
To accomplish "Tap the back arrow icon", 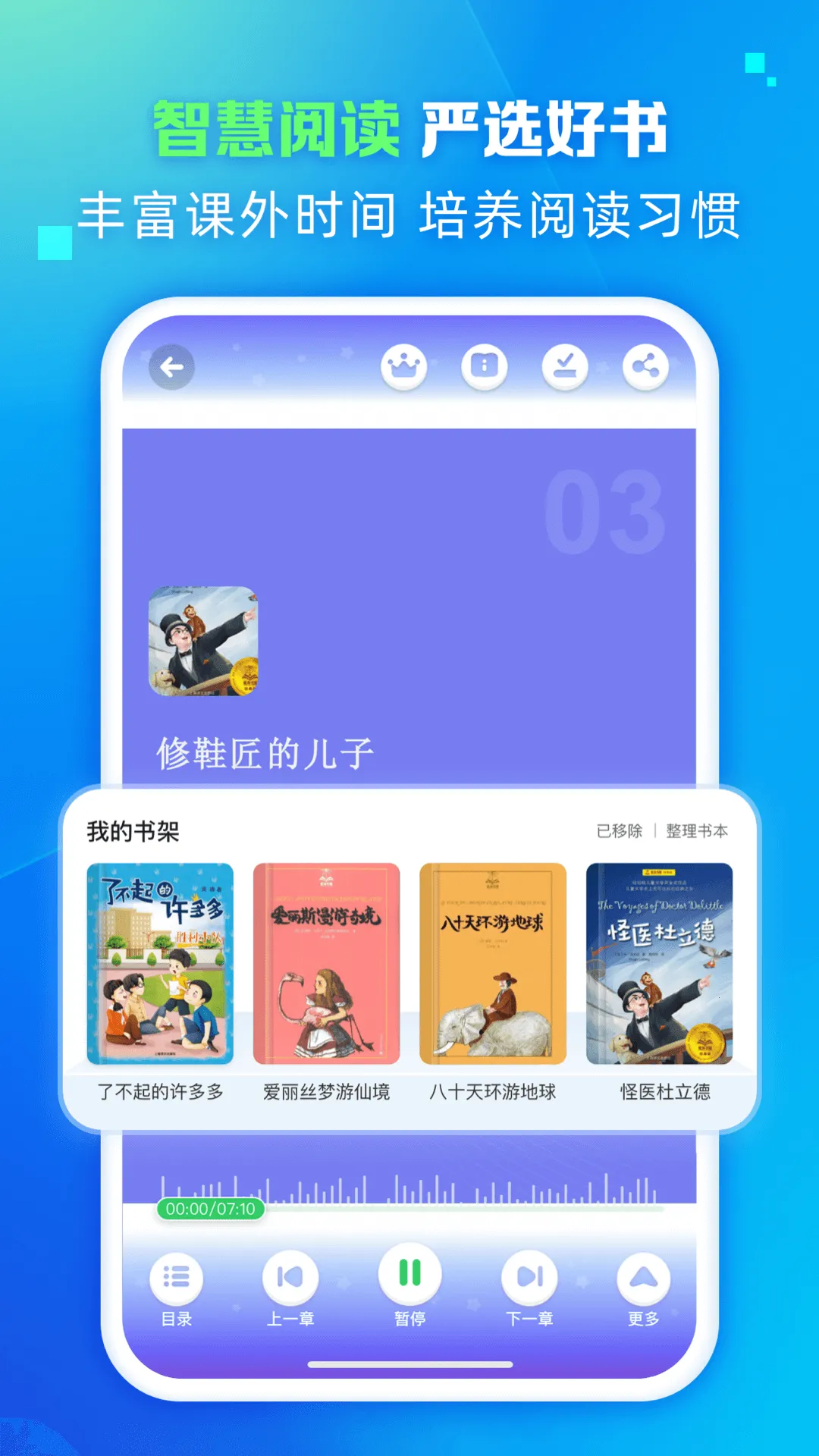I will [171, 367].
